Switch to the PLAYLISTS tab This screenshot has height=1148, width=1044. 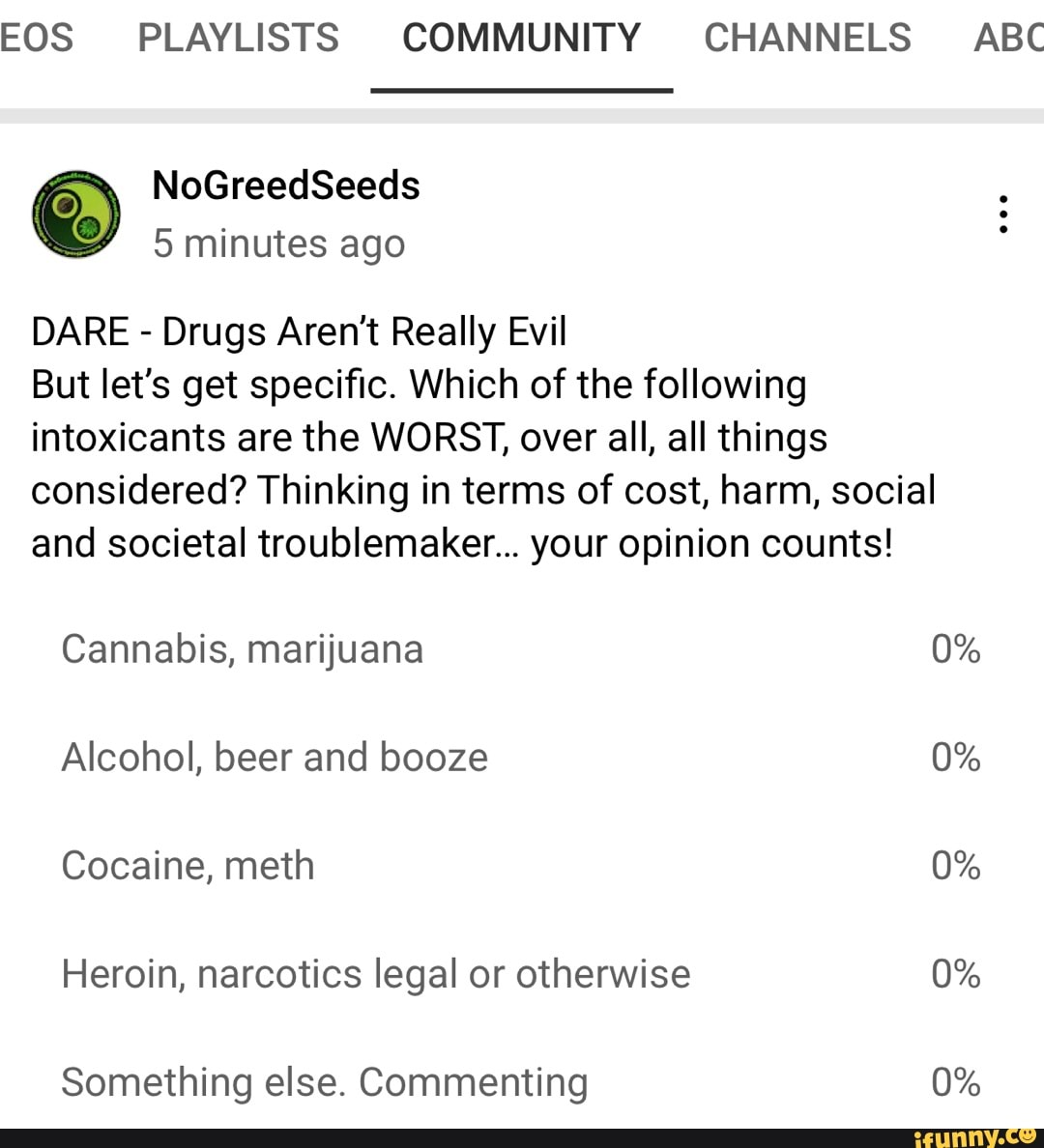pyautogui.click(x=237, y=37)
